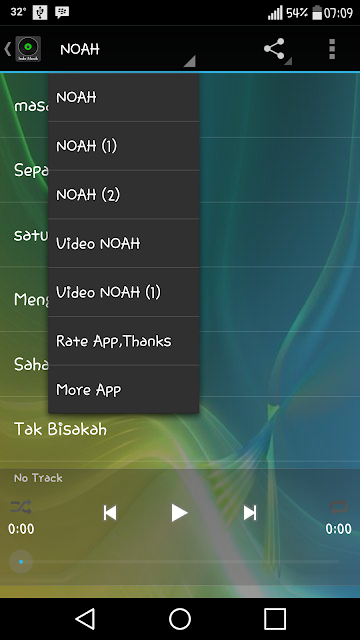Toggle repeat mode

coord(339,507)
